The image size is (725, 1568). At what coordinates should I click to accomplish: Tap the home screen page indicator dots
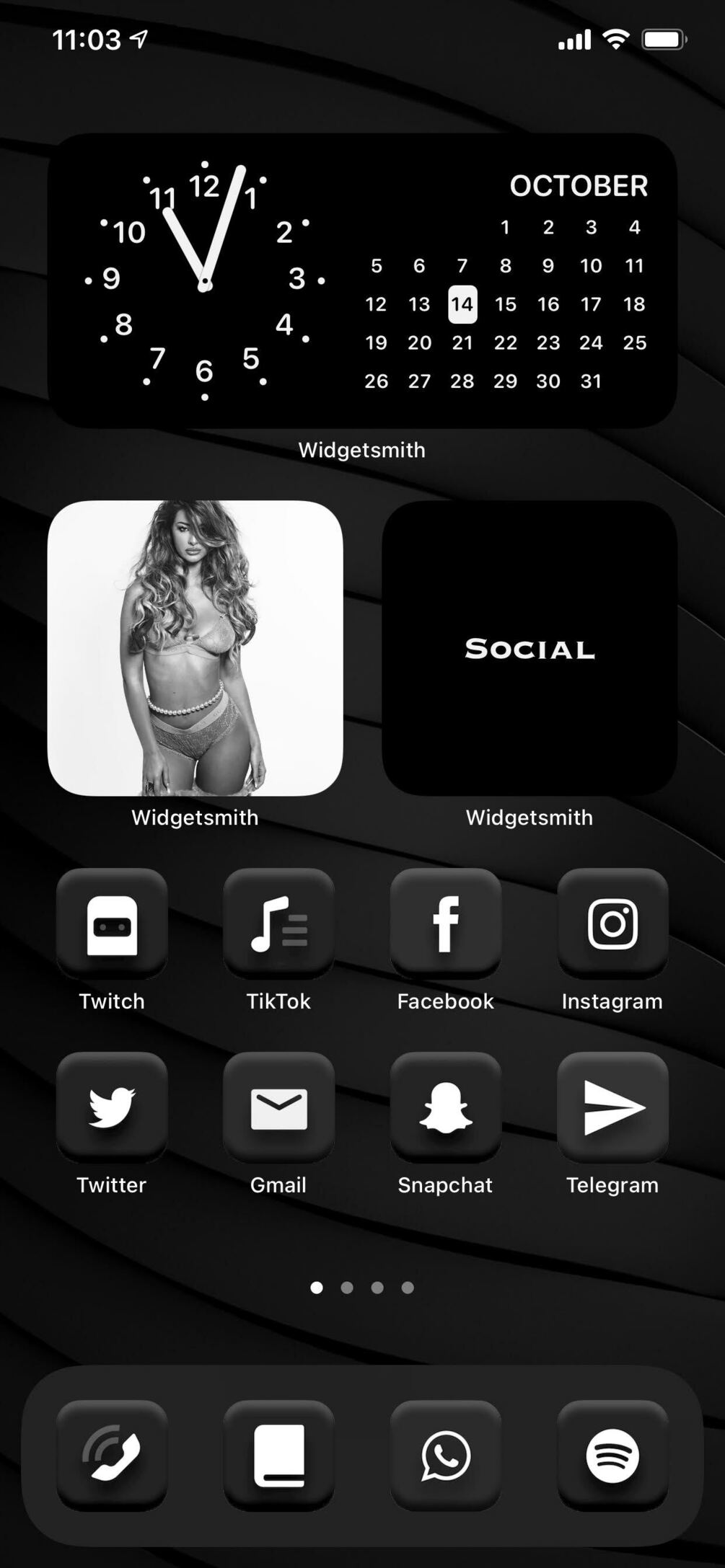(x=362, y=1288)
